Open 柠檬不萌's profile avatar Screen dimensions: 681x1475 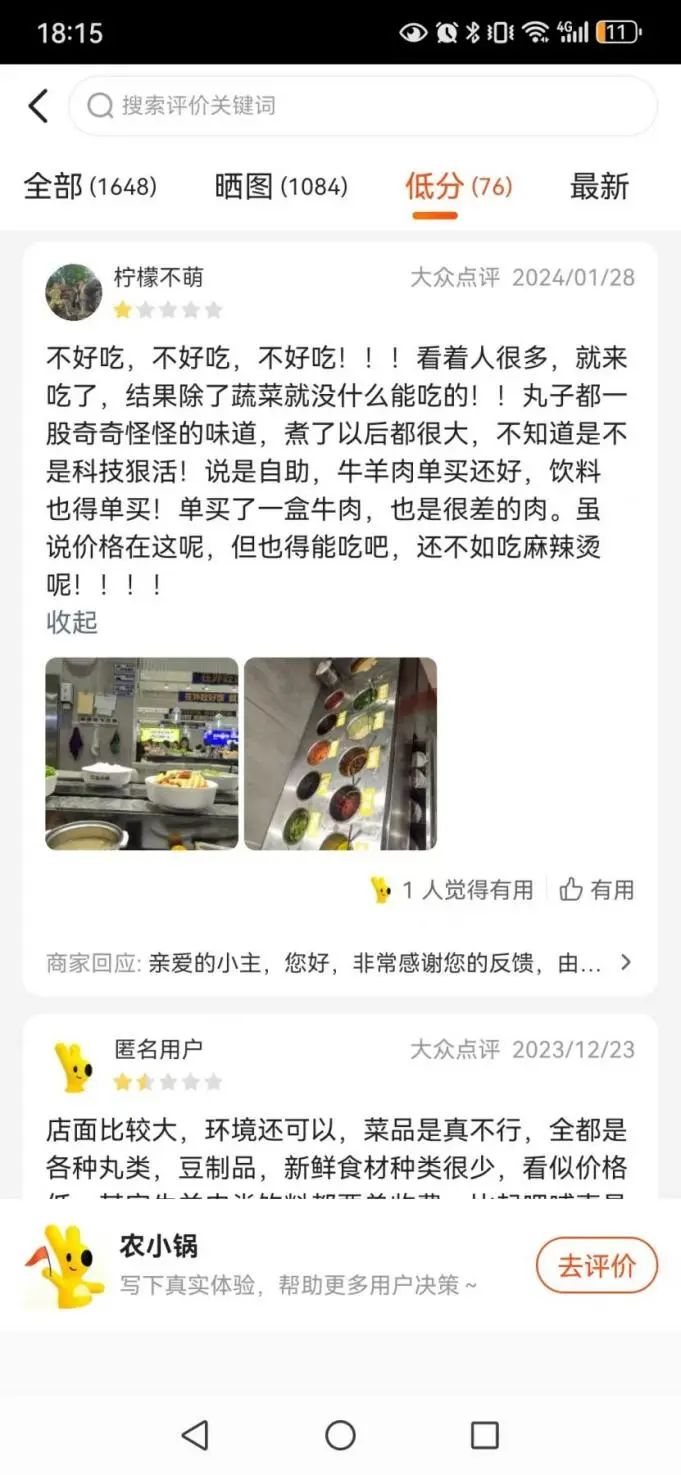(74, 292)
